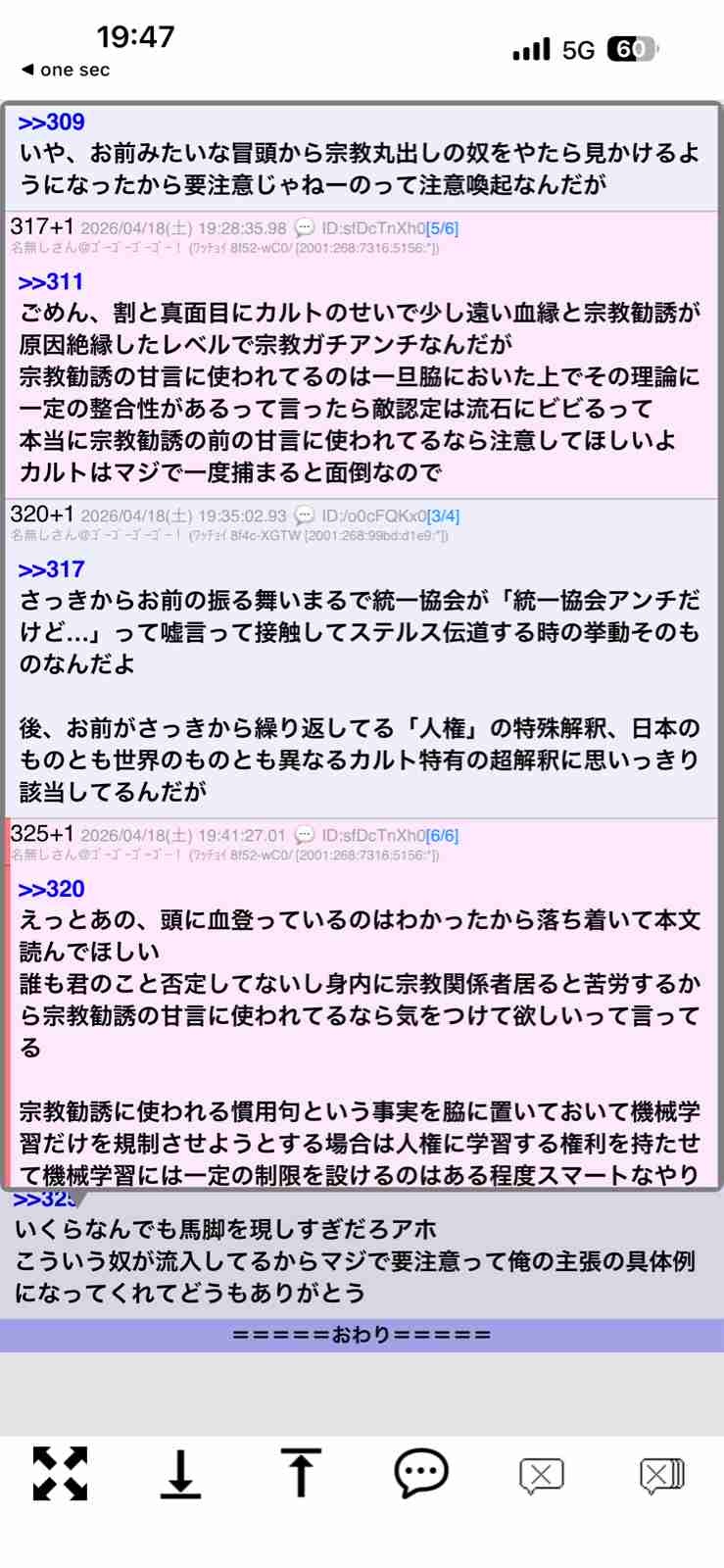The image size is (724, 1568).
Task: Close all stacked popup bubbles
Action: [x=662, y=1475]
